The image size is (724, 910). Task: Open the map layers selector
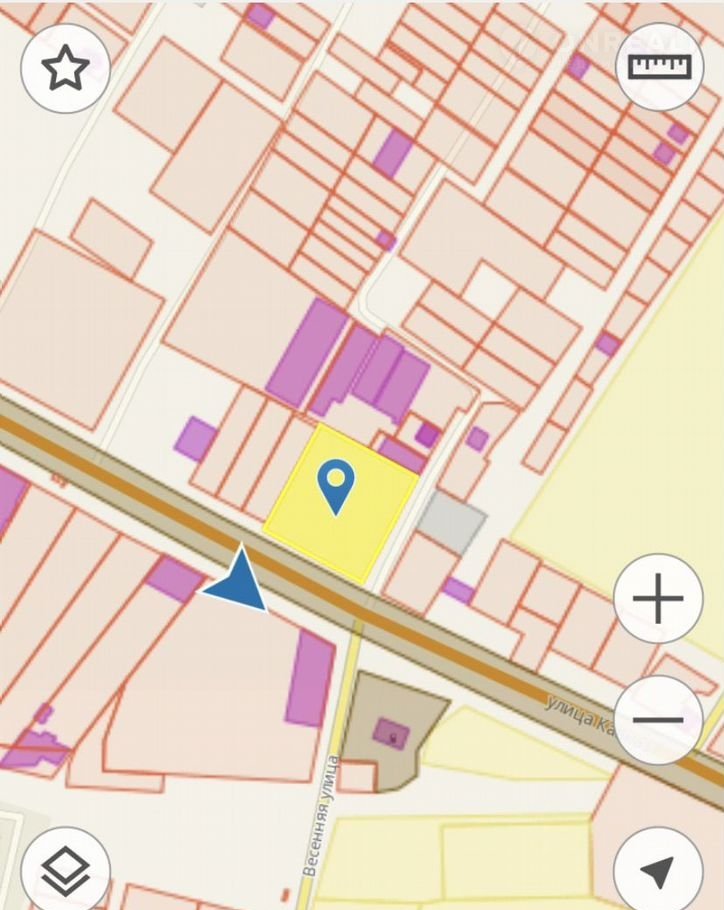coord(65,870)
